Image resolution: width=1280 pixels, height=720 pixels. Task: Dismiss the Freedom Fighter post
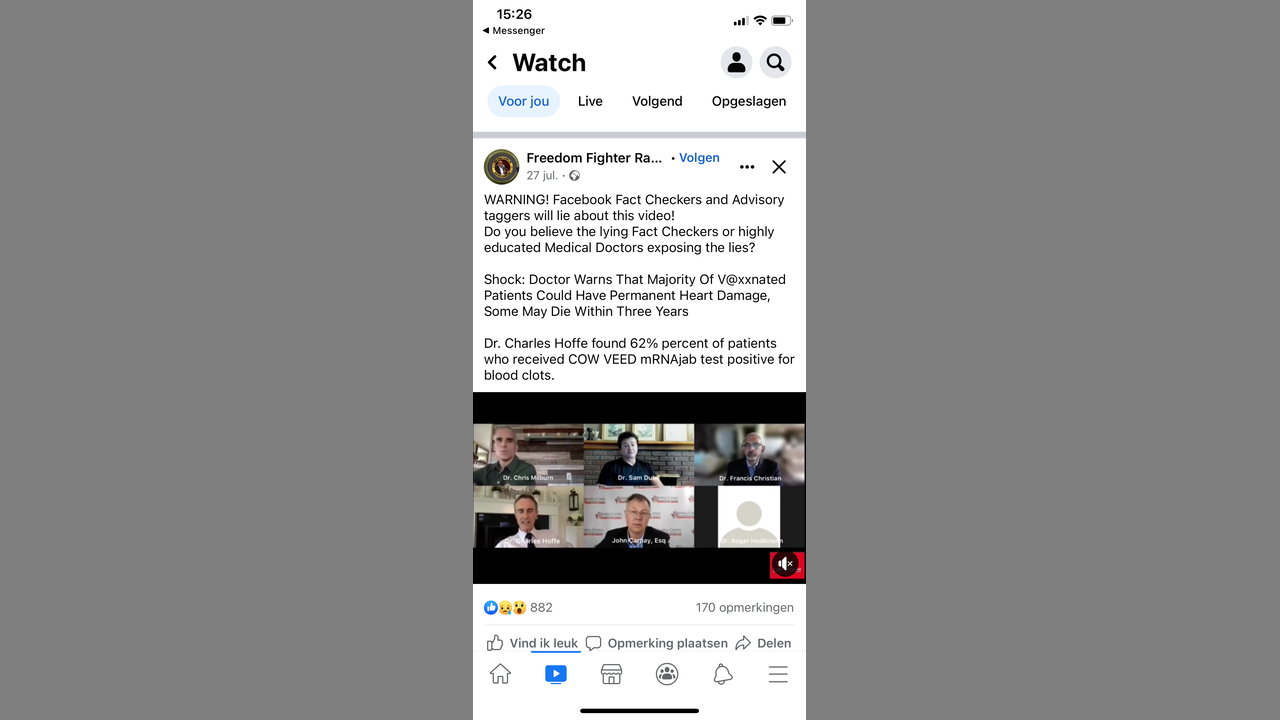(779, 167)
